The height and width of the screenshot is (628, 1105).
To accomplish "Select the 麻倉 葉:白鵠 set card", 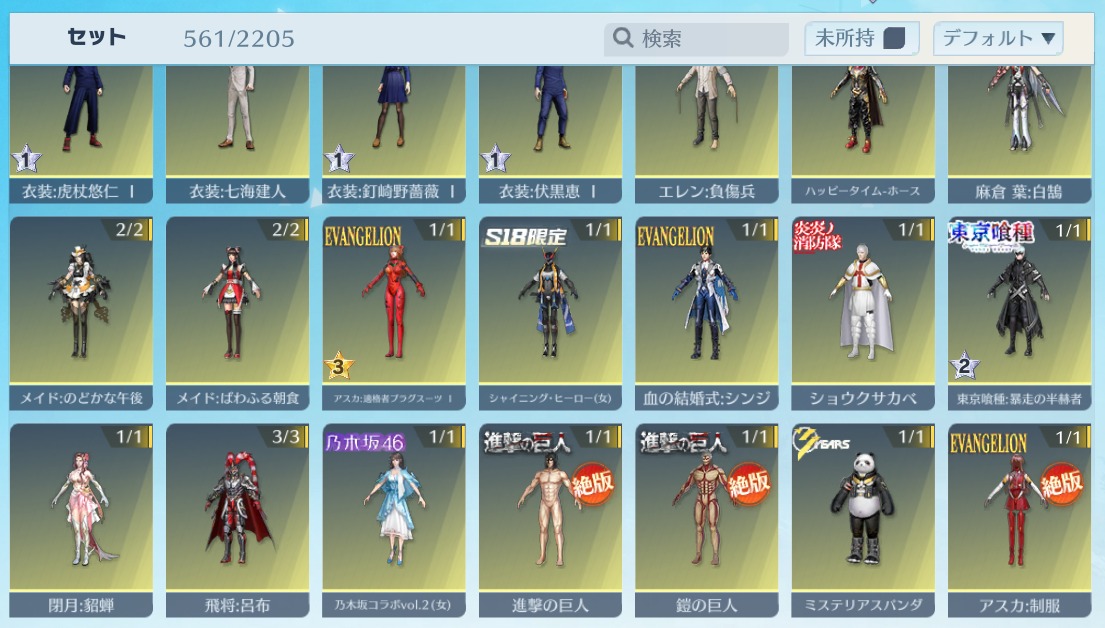I will coord(1019,130).
